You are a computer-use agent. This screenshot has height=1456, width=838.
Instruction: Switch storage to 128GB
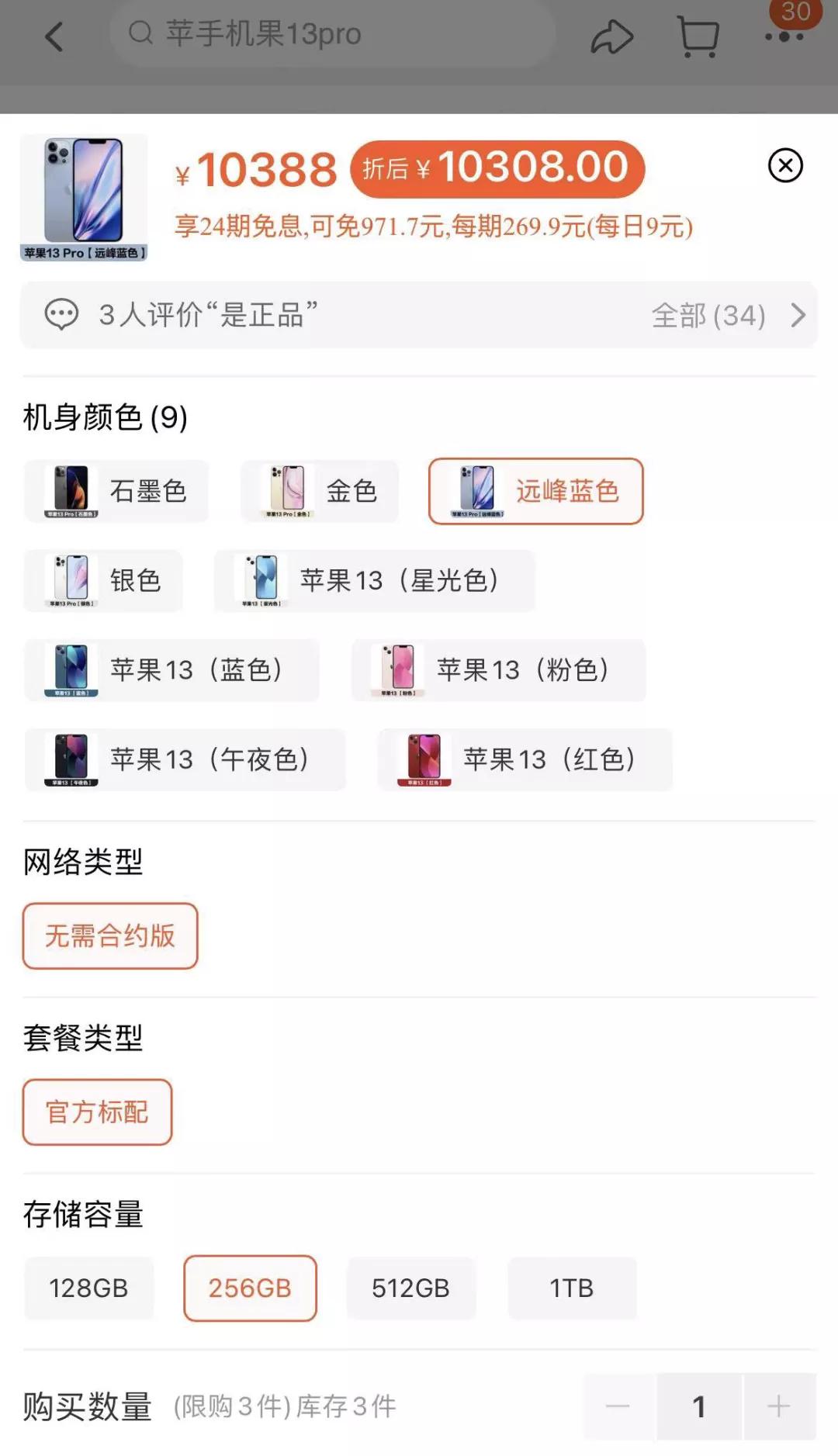(x=88, y=1288)
